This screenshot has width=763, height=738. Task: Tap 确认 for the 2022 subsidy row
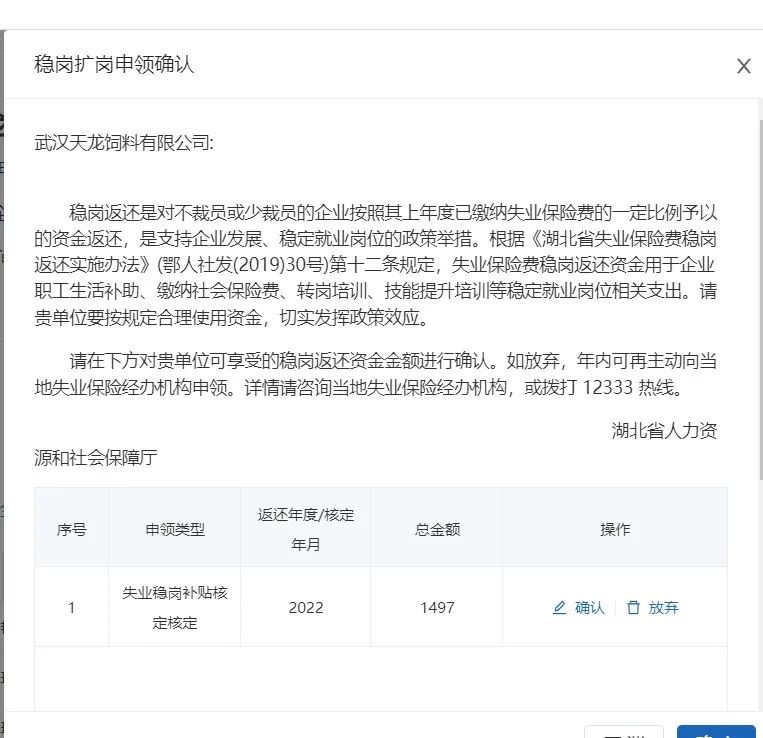[x=579, y=607]
